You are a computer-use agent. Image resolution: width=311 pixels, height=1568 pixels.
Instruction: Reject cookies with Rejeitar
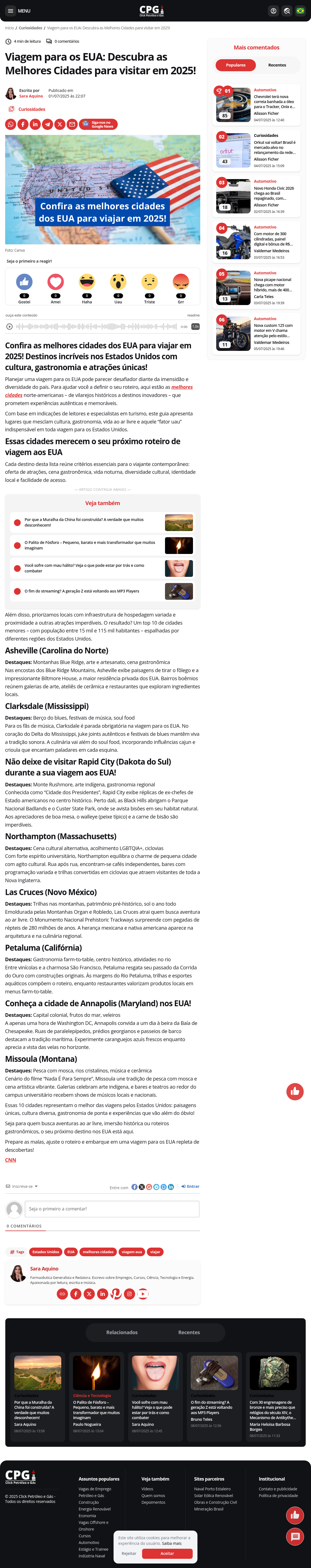click(x=129, y=1553)
